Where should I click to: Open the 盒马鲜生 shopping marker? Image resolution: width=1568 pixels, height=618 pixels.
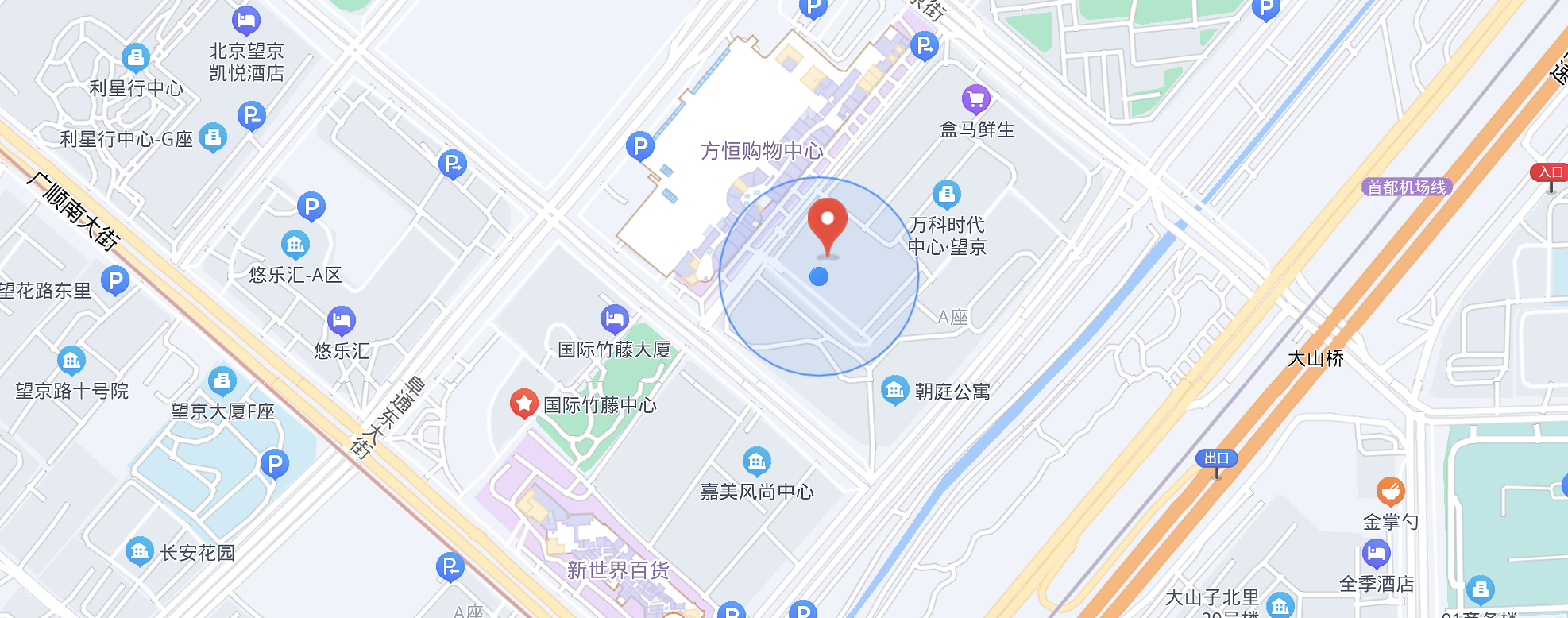[x=975, y=100]
